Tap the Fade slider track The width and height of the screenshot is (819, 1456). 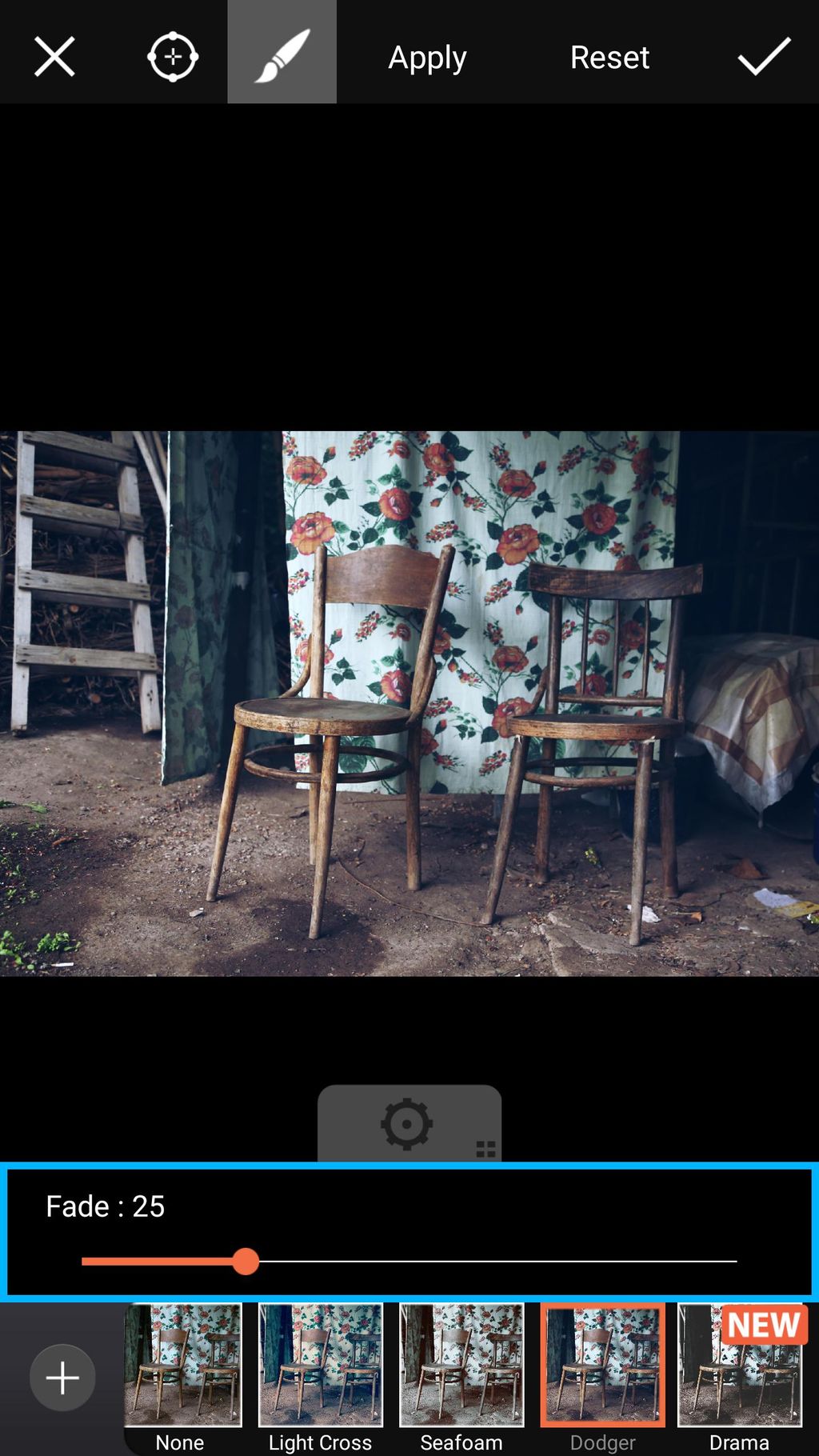coord(409,1262)
